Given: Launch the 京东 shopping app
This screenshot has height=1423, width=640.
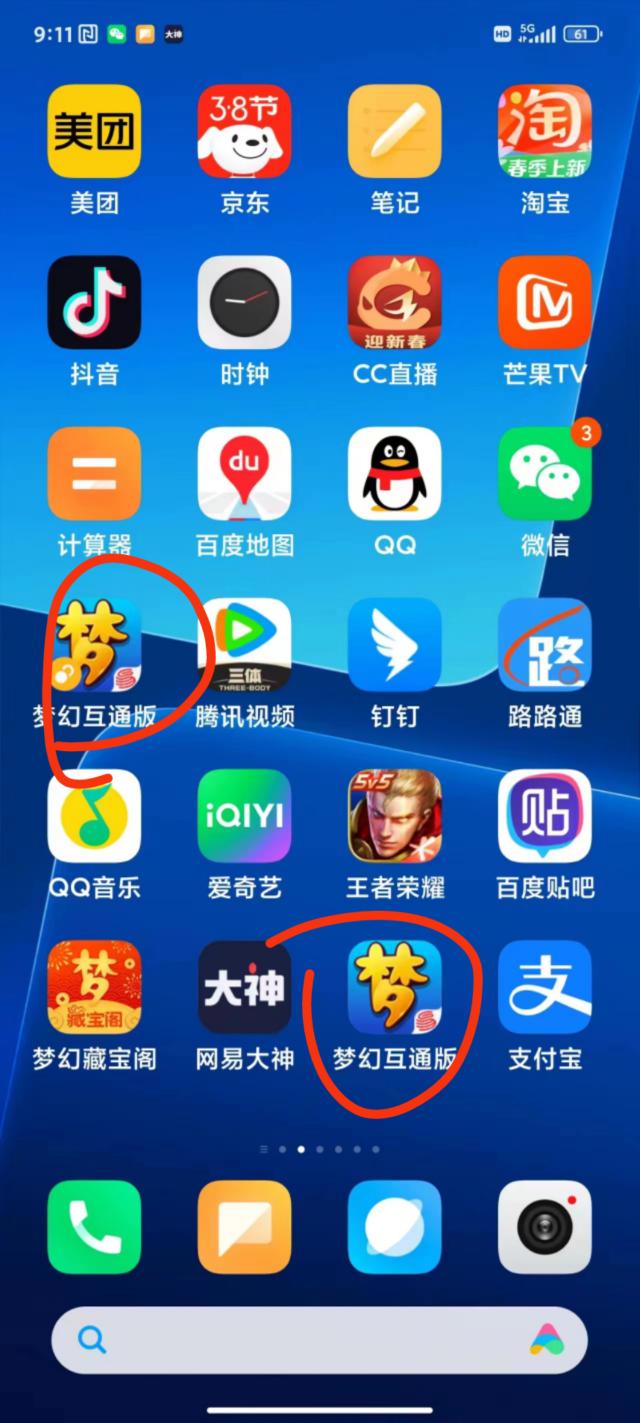Looking at the screenshot, I should [245, 132].
